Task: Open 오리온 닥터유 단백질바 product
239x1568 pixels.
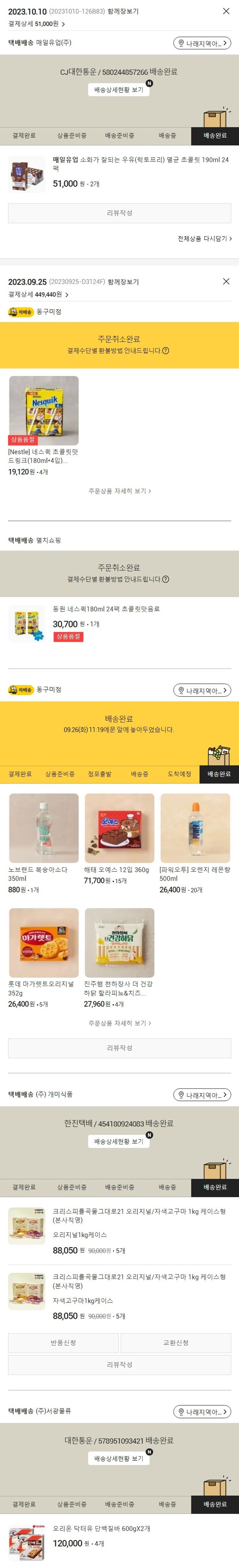Action: 102,1528
